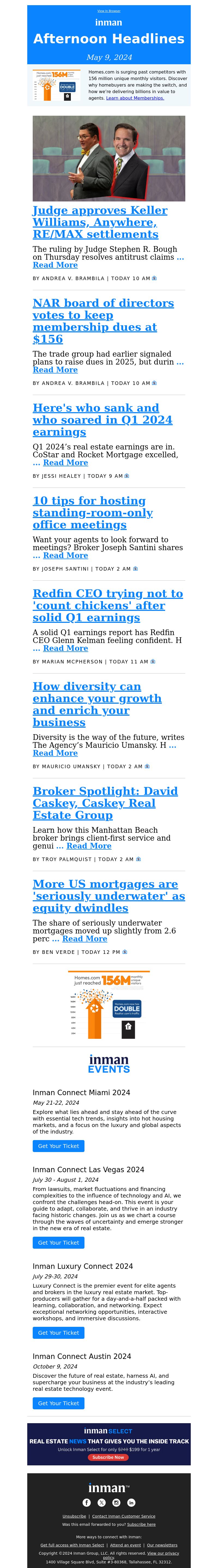218x1568 pixels.
Task: Open Contact Inman Customer Service link
Action: [124, 1516]
